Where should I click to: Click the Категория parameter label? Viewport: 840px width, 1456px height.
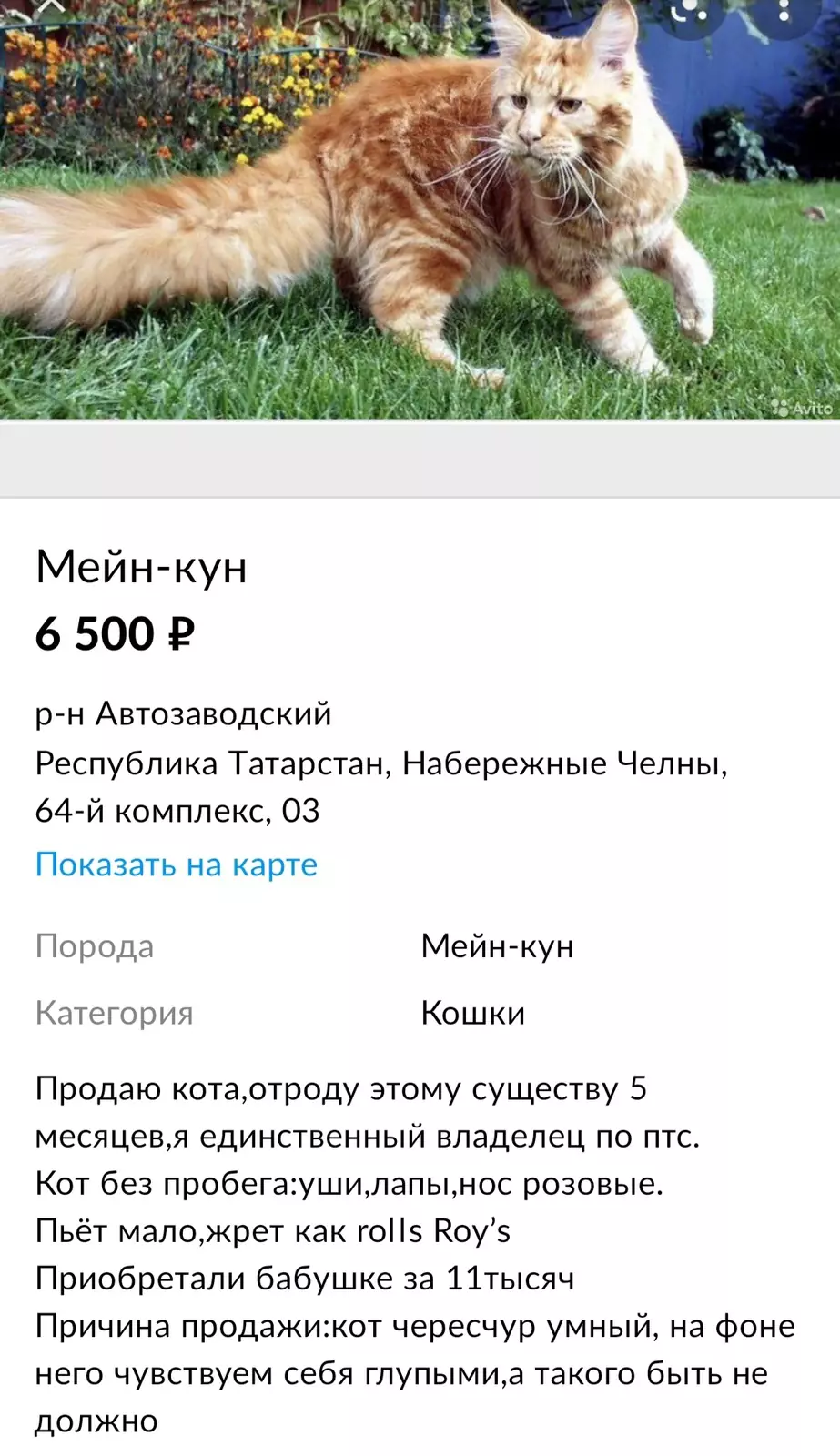pos(114,1014)
